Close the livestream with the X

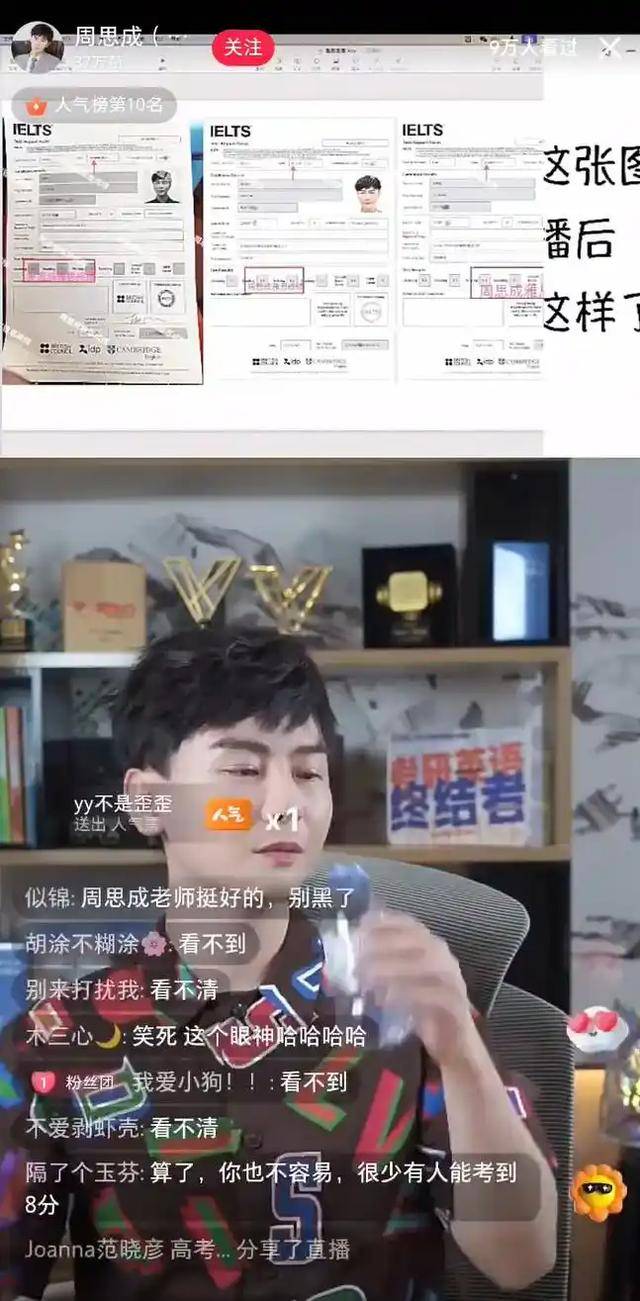610,46
